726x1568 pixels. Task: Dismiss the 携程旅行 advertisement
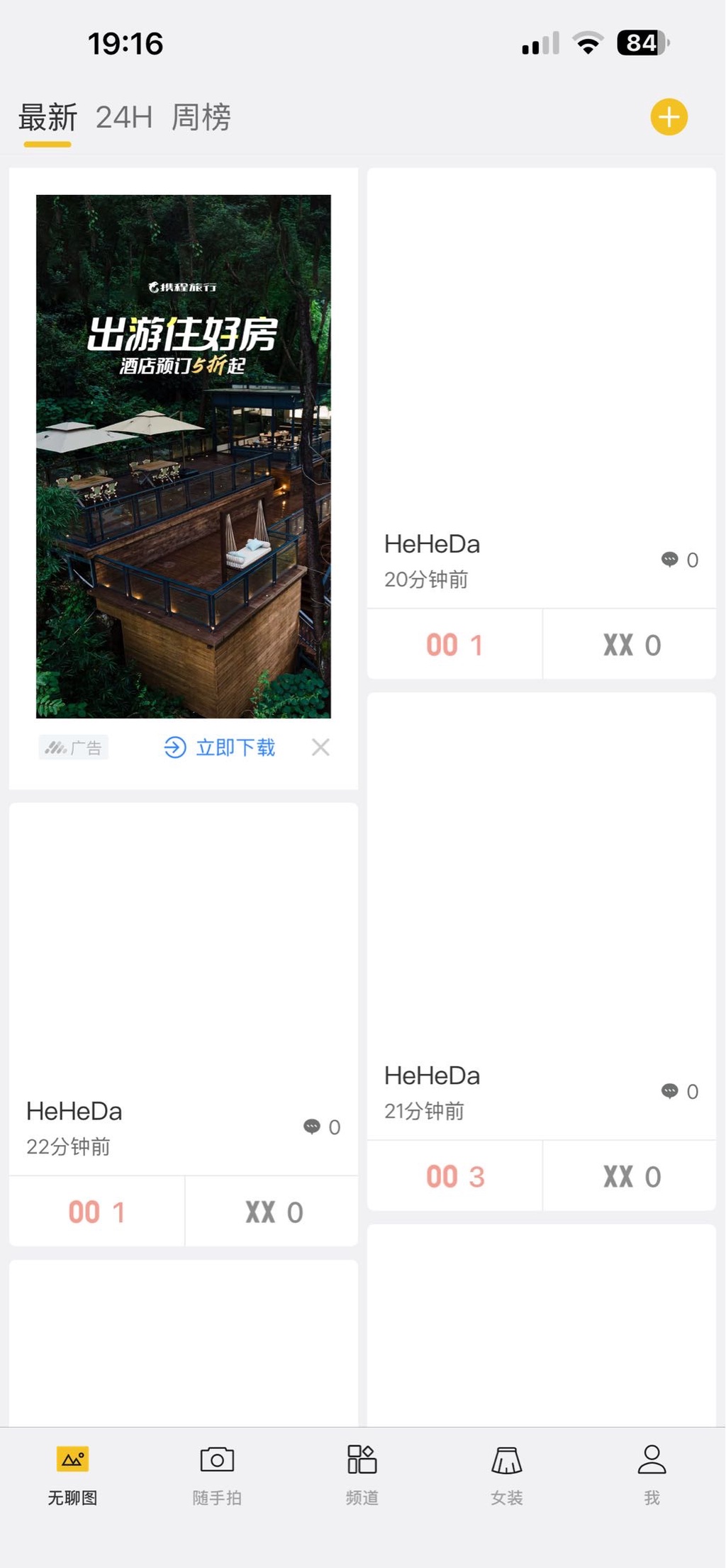coord(320,747)
